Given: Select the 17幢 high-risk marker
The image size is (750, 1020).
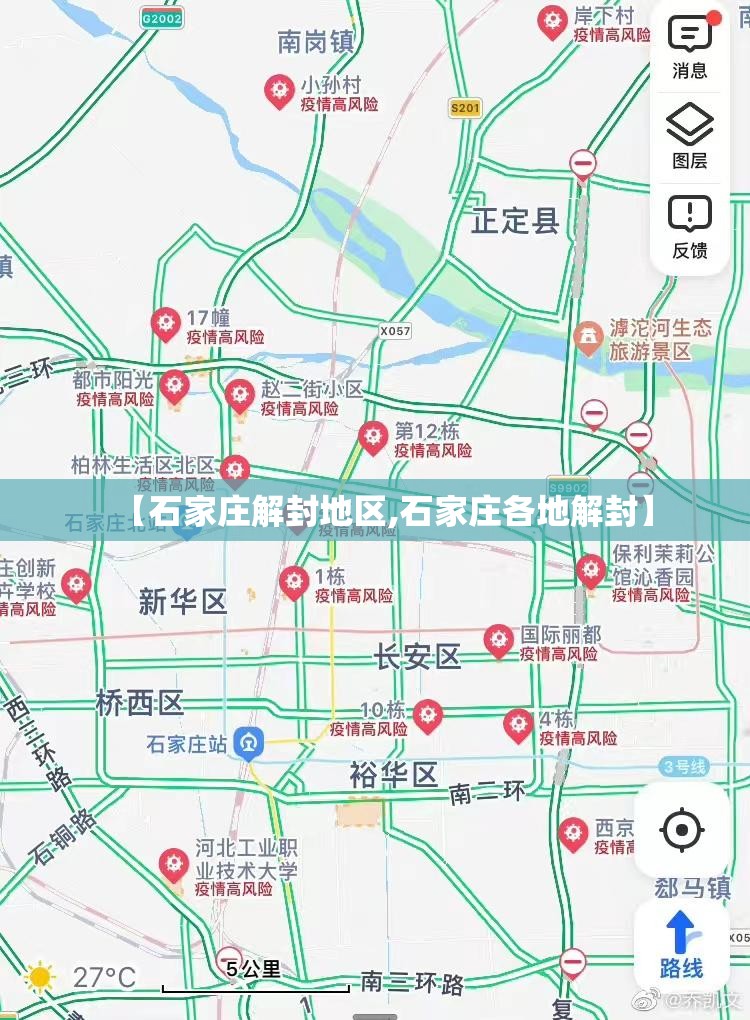Looking at the screenshot, I should tap(165, 322).
